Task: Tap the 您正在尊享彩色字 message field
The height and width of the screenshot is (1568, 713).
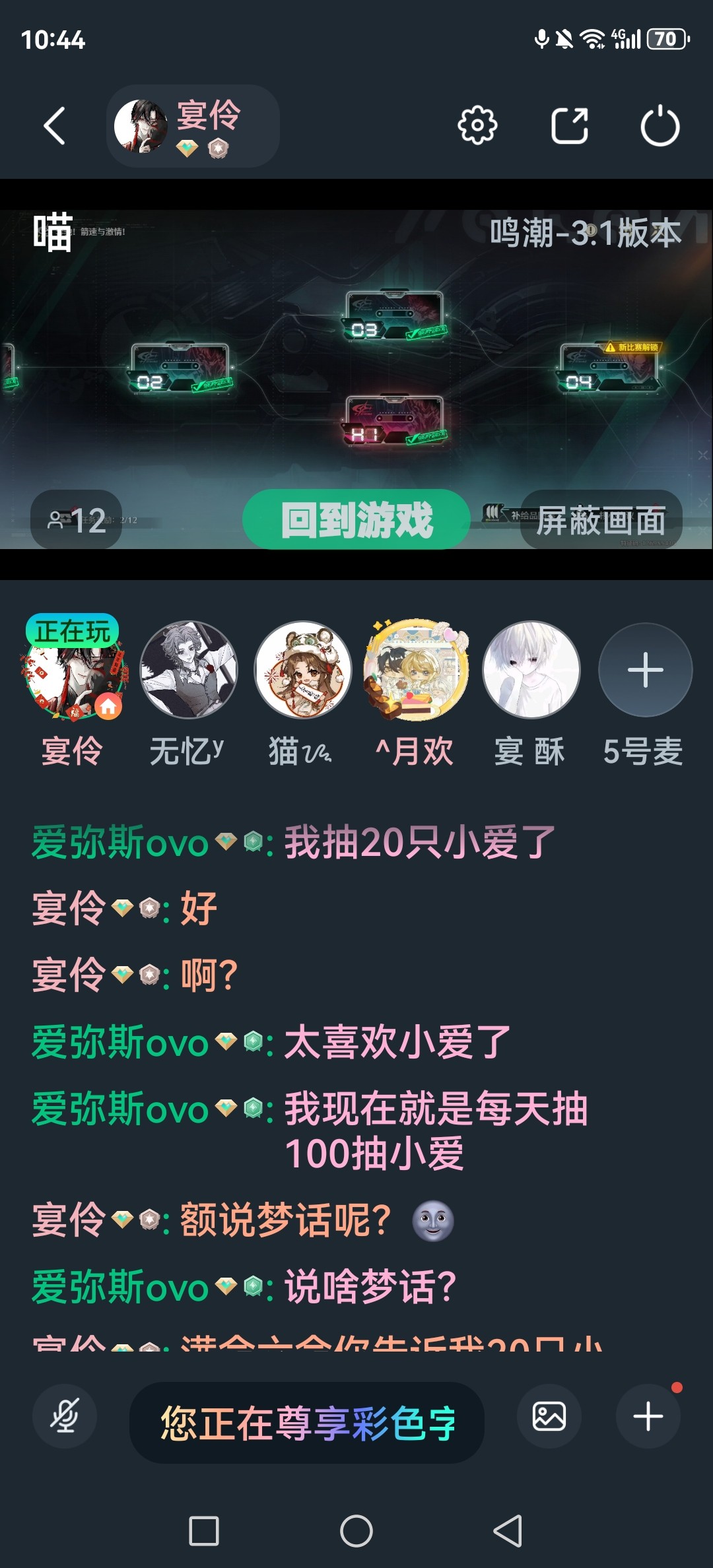Action: pyautogui.click(x=307, y=1423)
